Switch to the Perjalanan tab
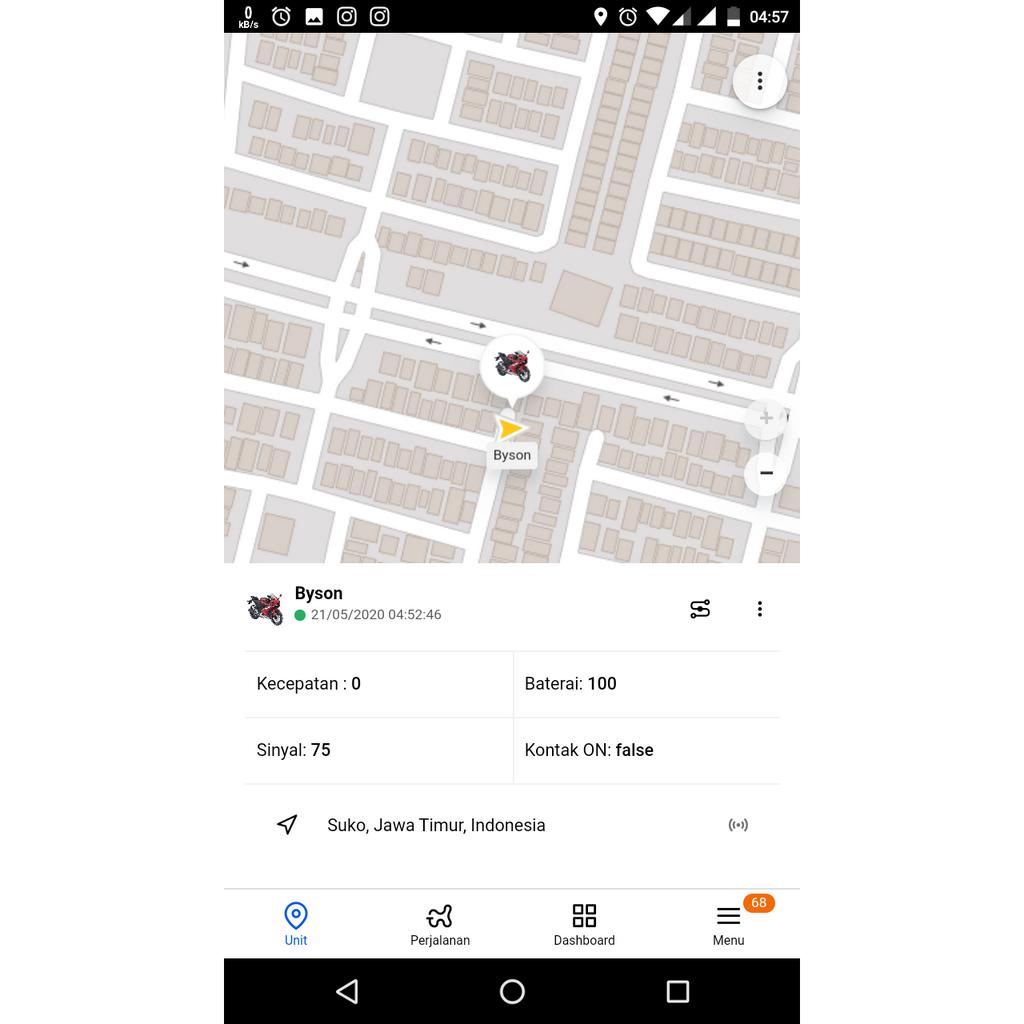This screenshot has height=1024, width=1024. (440, 924)
